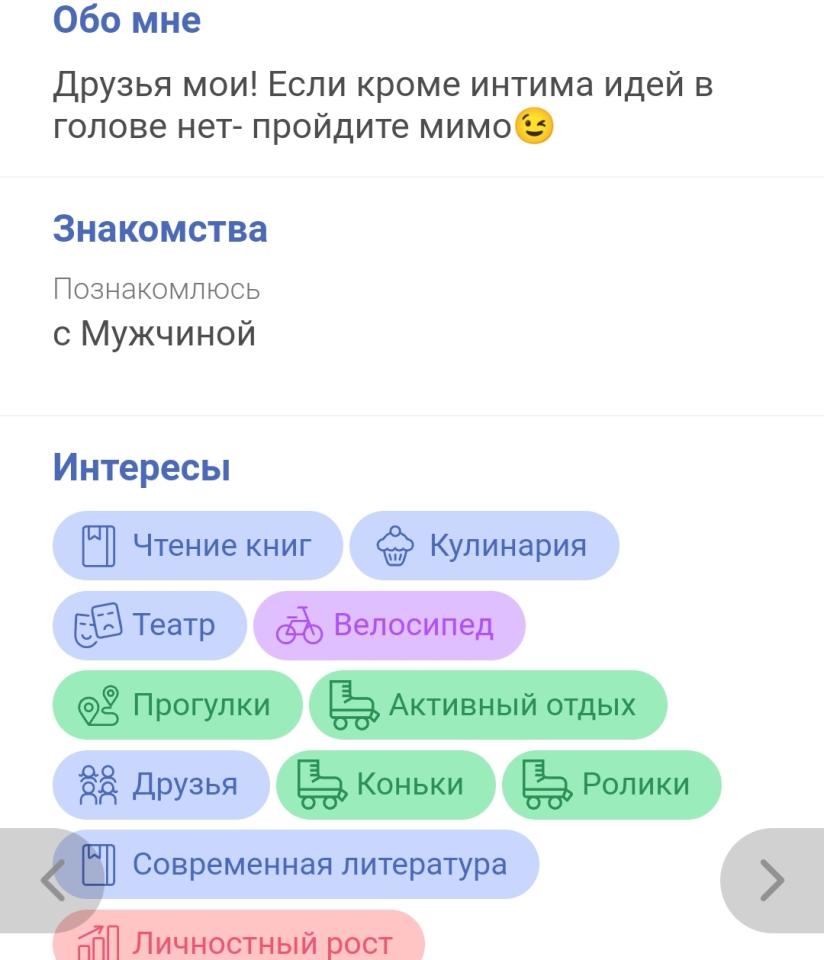824x960 pixels.
Task: Open the Театр interest chip
Action: point(149,625)
